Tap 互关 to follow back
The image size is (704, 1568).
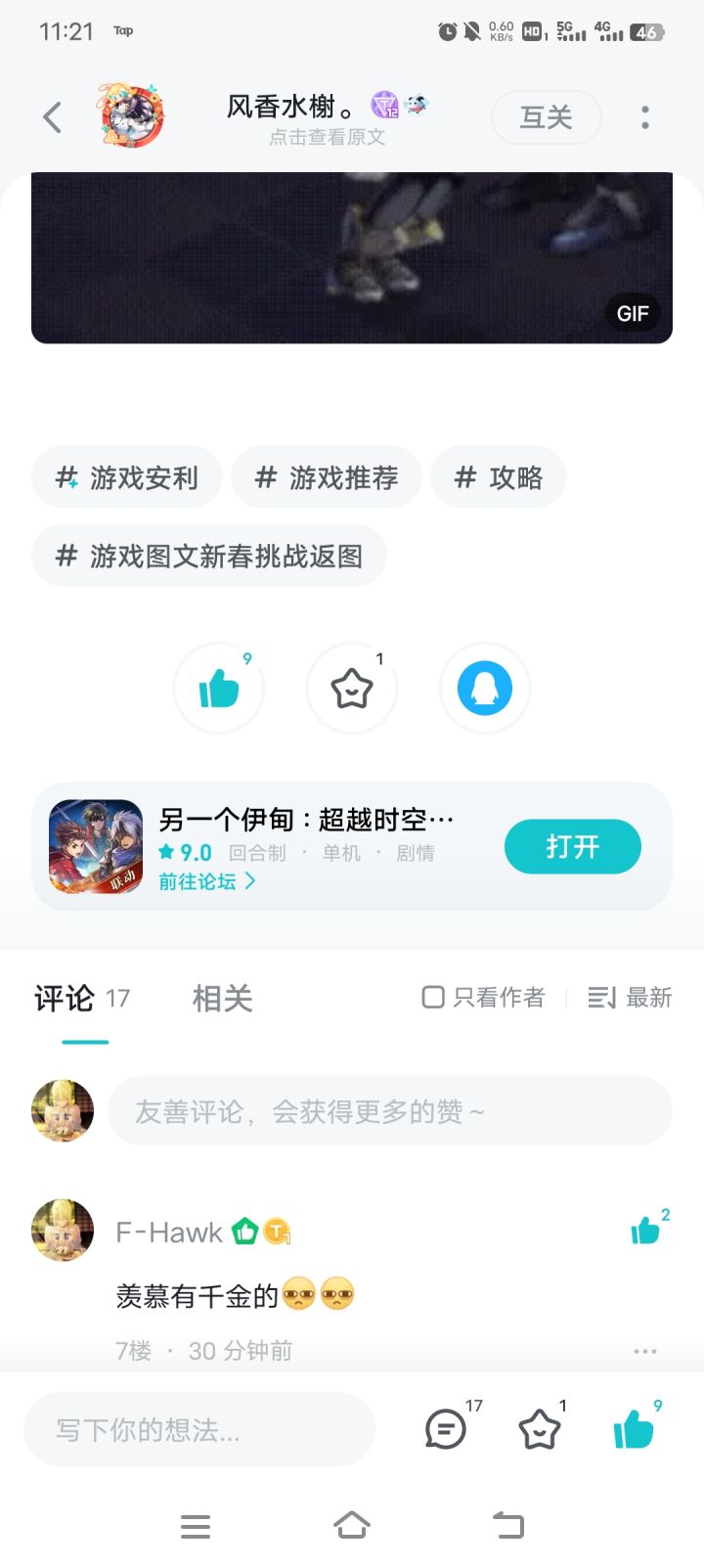tap(546, 117)
